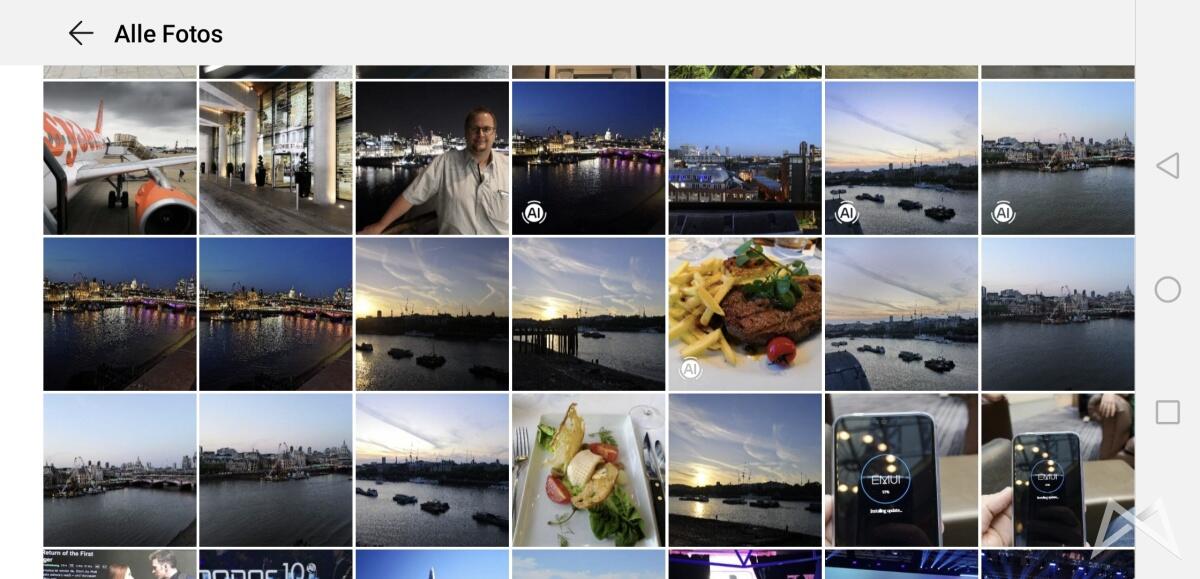Tap the system home button
1200x579 pixels.
pos(1167,290)
